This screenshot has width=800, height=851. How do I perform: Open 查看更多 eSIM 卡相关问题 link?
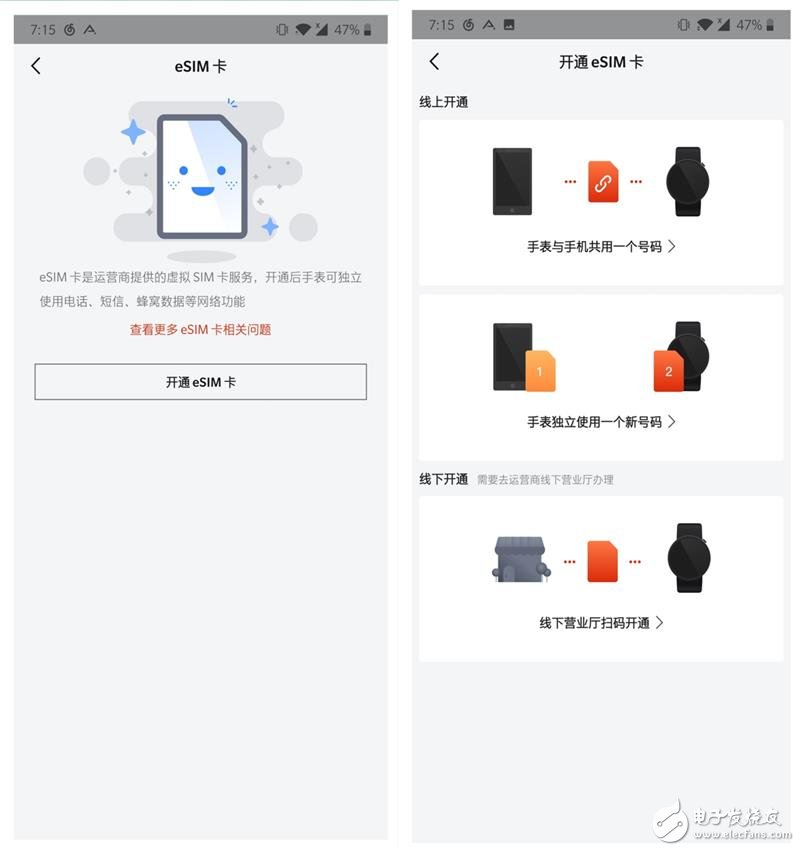[x=201, y=329]
